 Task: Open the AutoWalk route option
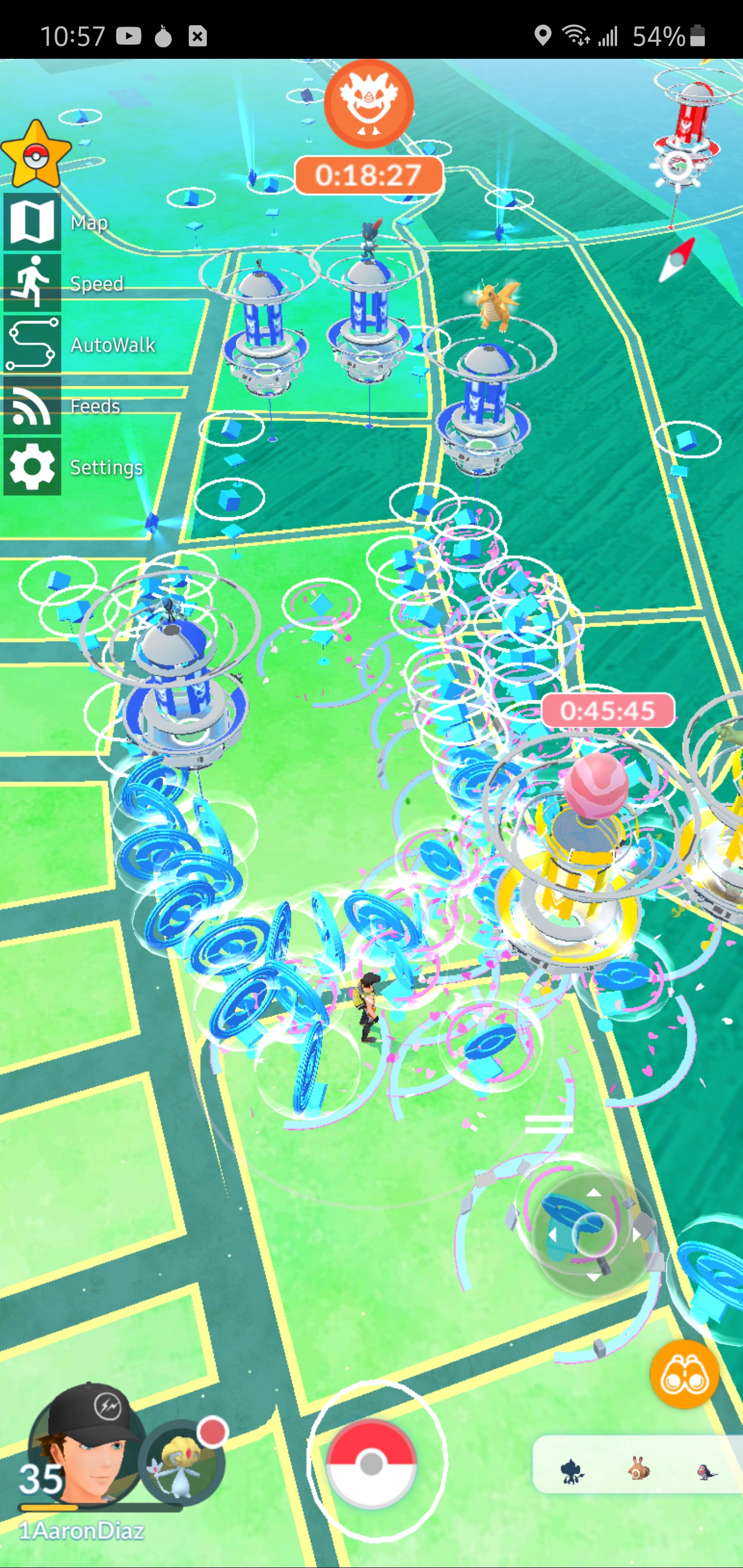33,344
